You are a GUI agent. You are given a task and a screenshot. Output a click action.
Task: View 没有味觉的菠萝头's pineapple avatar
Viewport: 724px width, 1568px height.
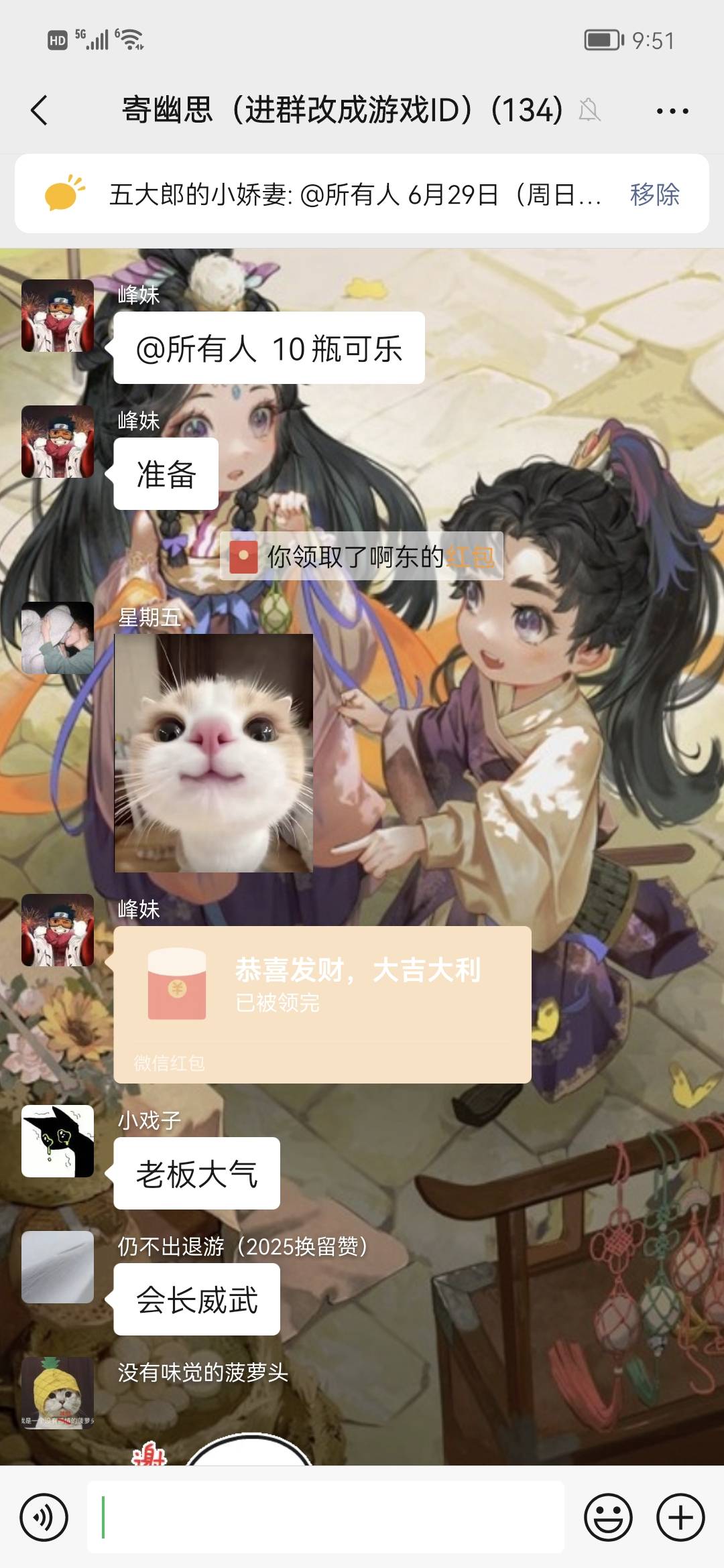pos(58,1392)
